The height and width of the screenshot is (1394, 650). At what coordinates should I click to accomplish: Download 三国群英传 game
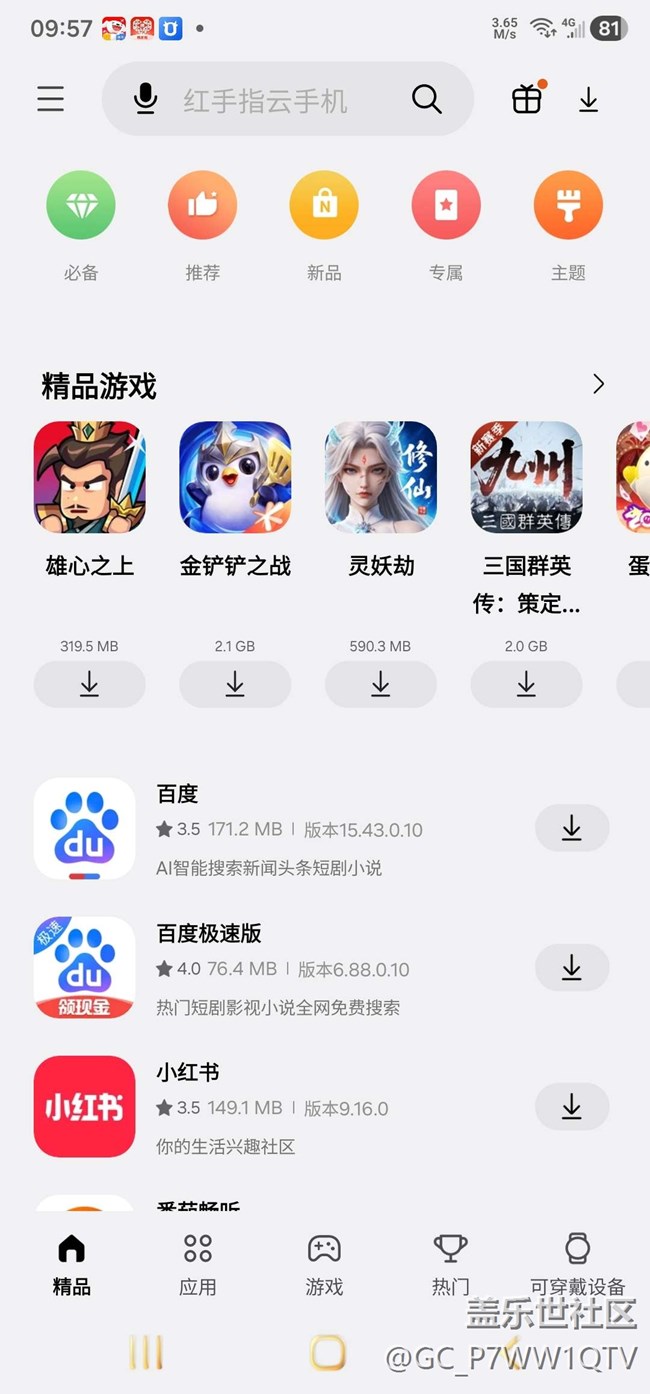pos(526,684)
